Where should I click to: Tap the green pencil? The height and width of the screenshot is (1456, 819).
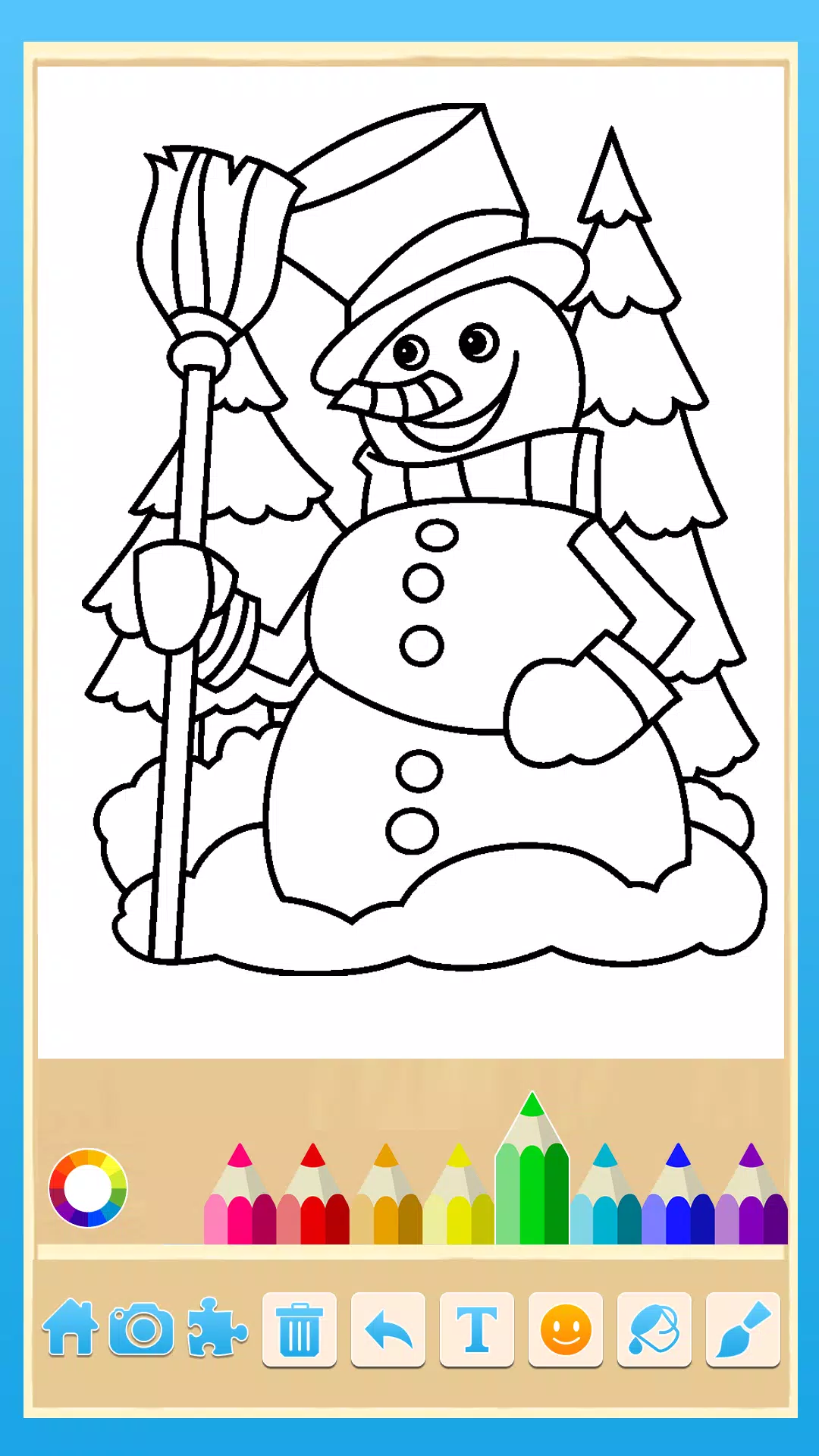tap(532, 1175)
